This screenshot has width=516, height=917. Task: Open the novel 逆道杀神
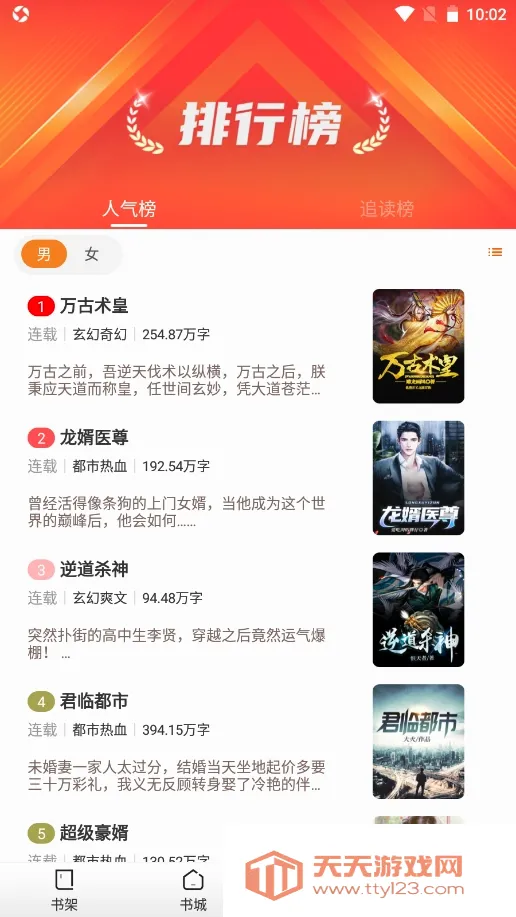click(x=94, y=569)
